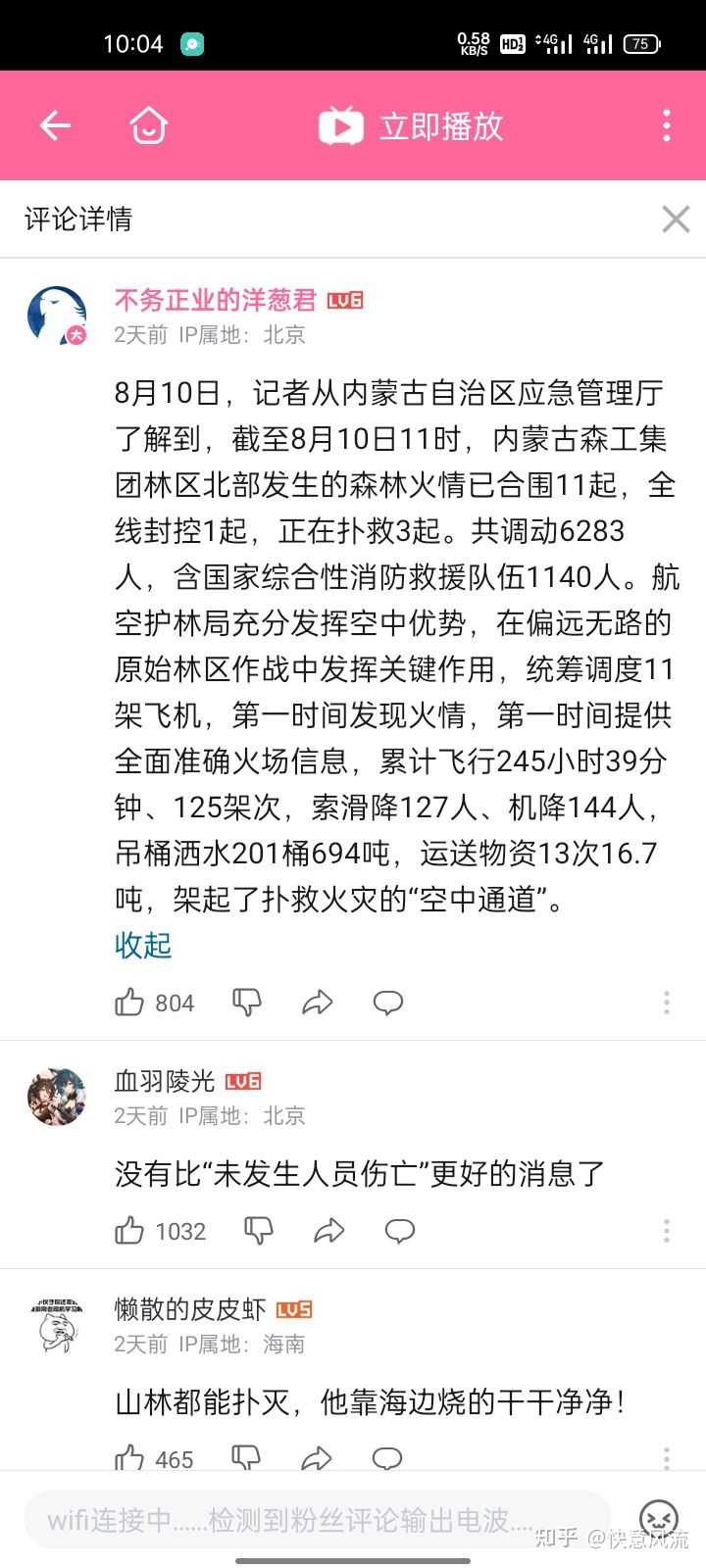The height and width of the screenshot is (1568, 706).
Task: Open more options for 不务正业的洋葱君's comment
Action: tap(667, 1002)
